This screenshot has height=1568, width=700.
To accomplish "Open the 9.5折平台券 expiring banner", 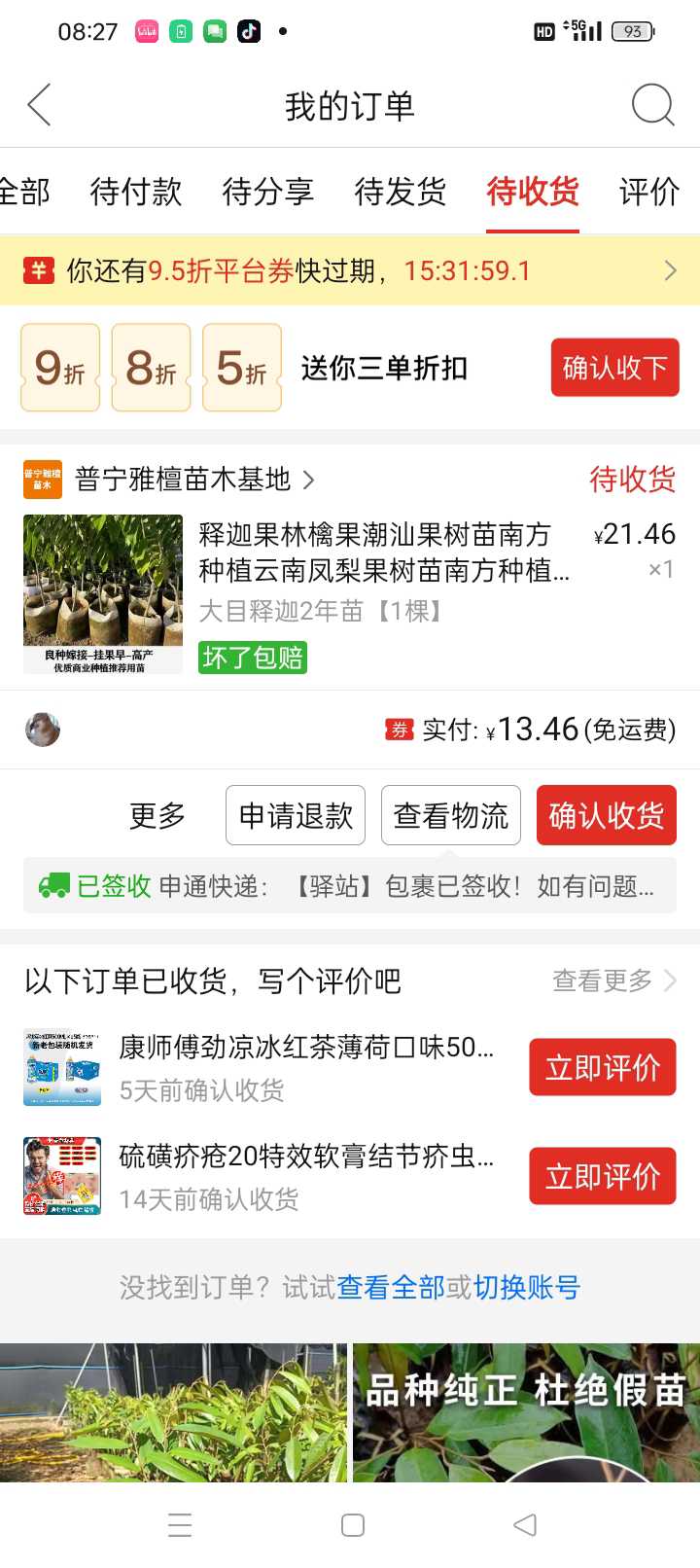I will pyautogui.click(x=350, y=270).
